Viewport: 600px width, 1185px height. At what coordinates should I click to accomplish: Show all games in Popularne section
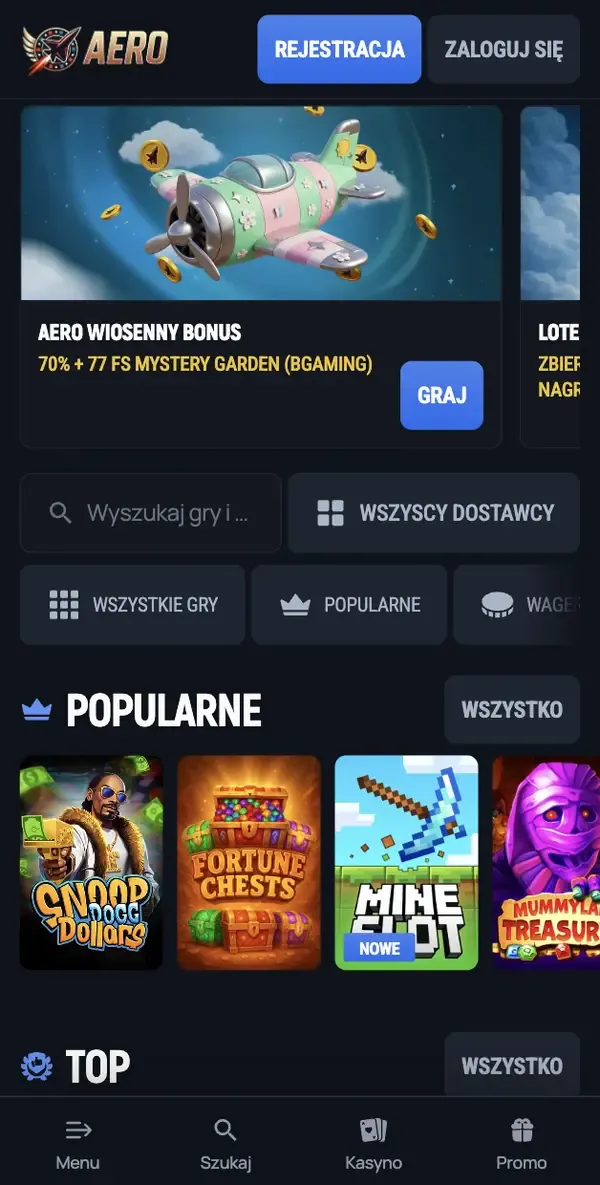click(511, 709)
